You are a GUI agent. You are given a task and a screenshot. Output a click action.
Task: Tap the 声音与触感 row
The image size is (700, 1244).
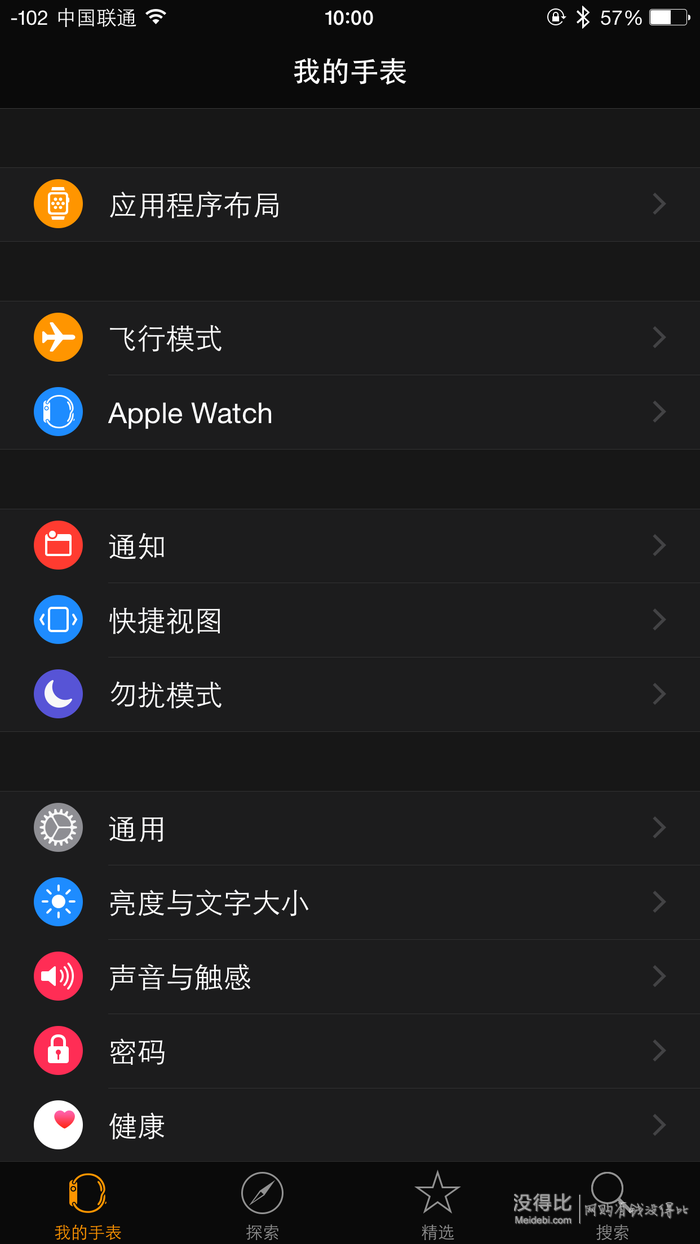(x=350, y=977)
